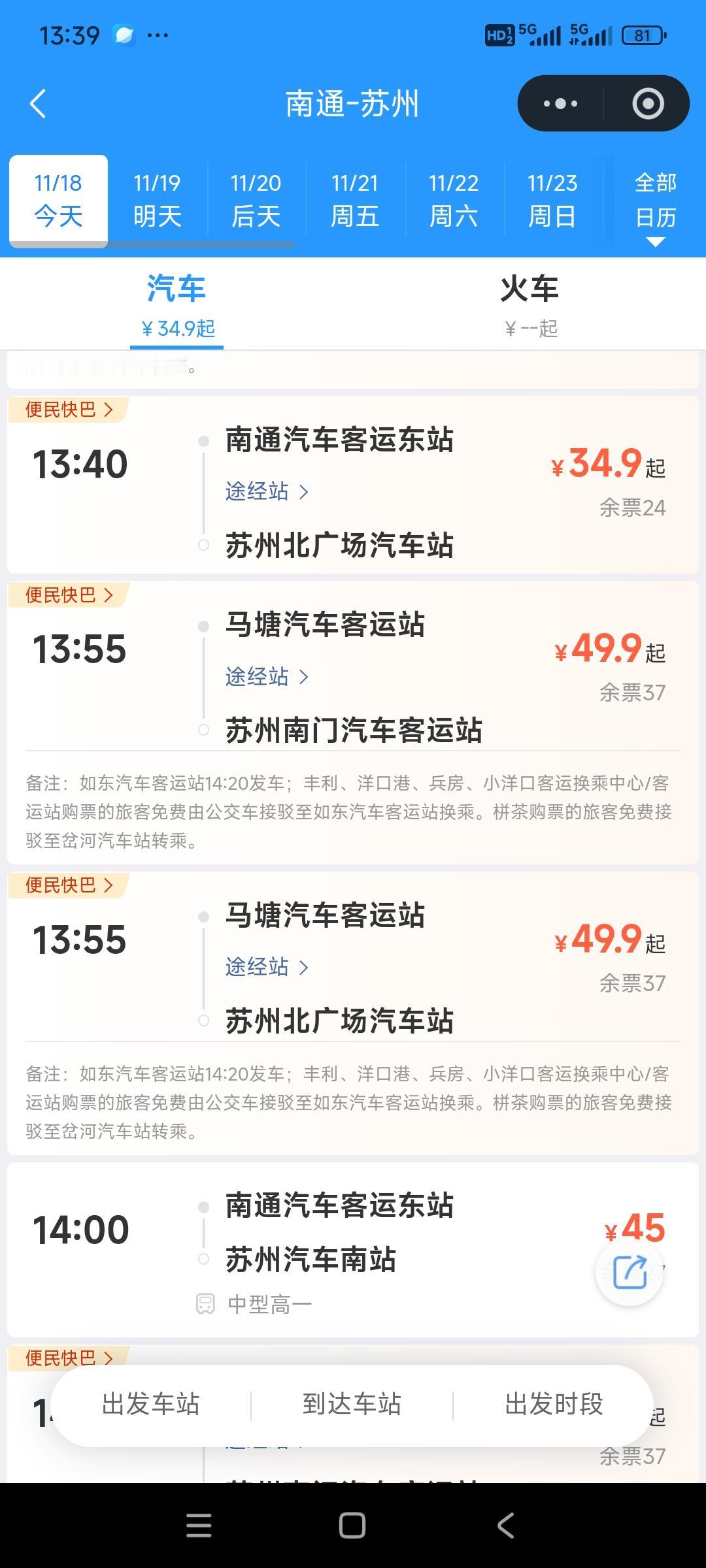The width and height of the screenshot is (706, 1568).
Task: Tap the 11/18 tab underline scroll indicator
Action: click(x=58, y=245)
